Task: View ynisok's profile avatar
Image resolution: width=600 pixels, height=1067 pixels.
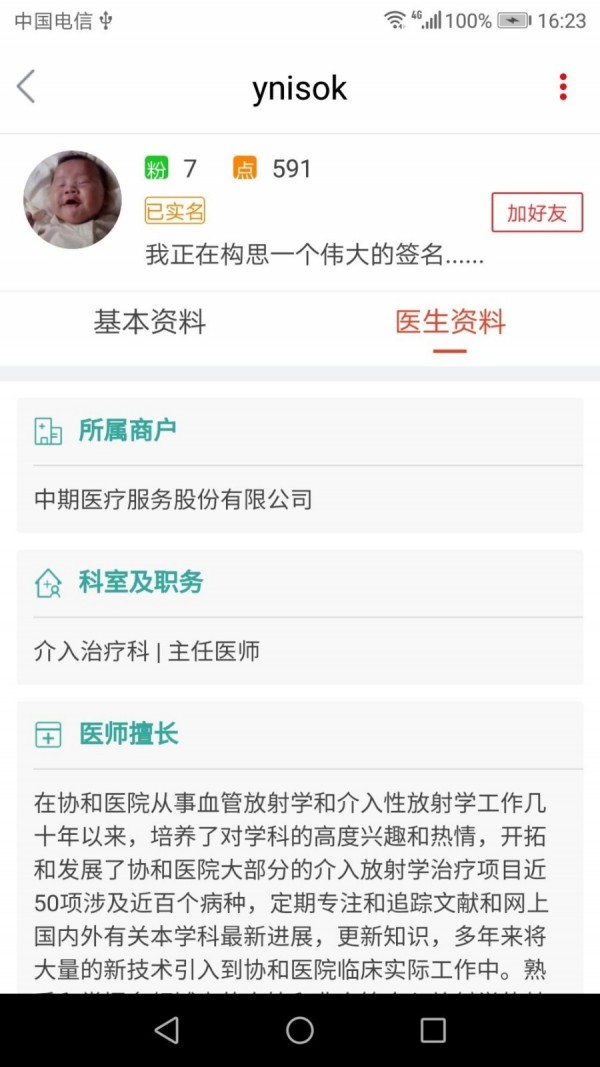Action: coord(73,200)
